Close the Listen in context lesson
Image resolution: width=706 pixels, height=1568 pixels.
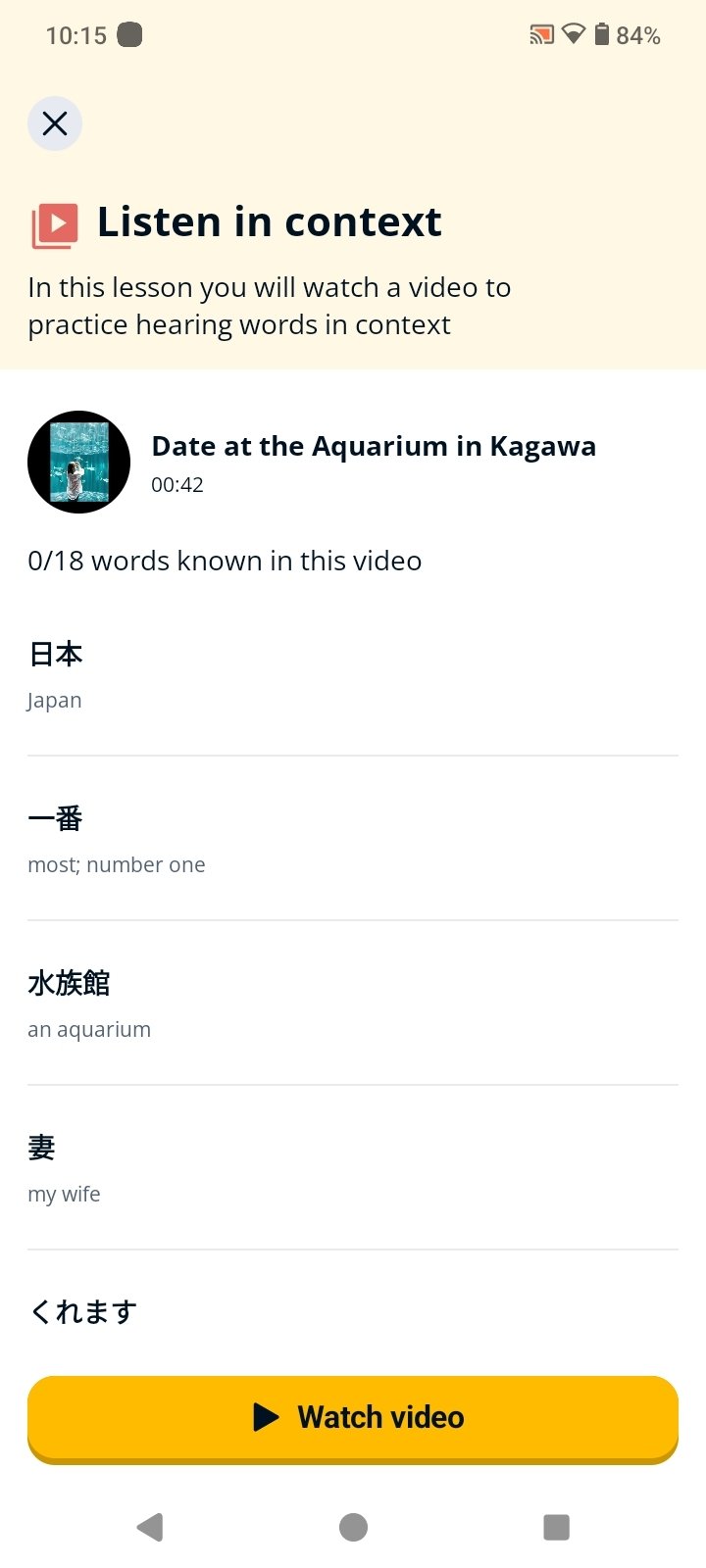coord(55,123)
